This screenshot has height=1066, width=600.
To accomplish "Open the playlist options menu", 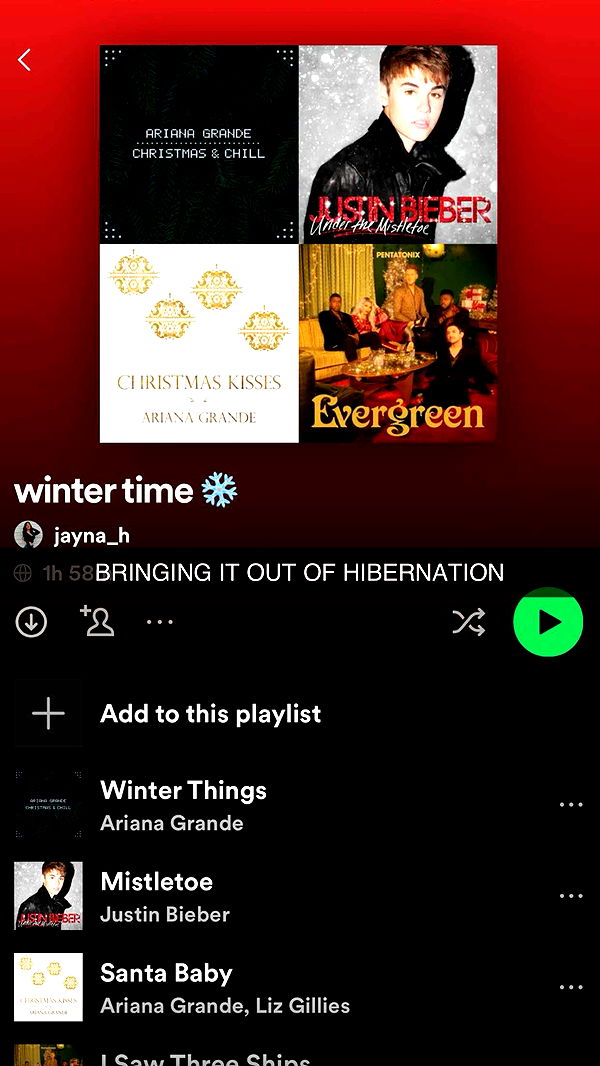I will click(x=160, y=622).
